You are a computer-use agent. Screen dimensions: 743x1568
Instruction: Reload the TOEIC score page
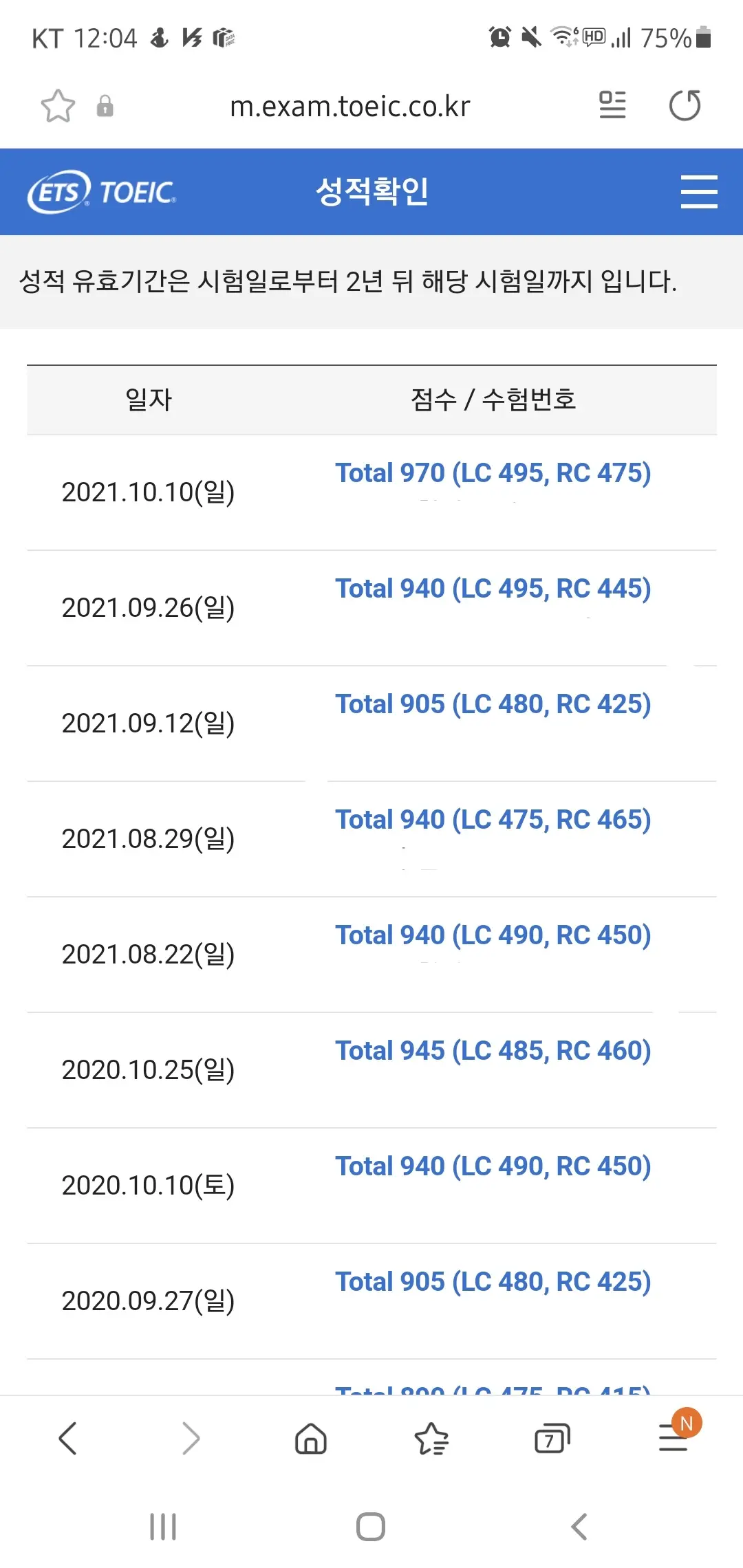point(685,105)
